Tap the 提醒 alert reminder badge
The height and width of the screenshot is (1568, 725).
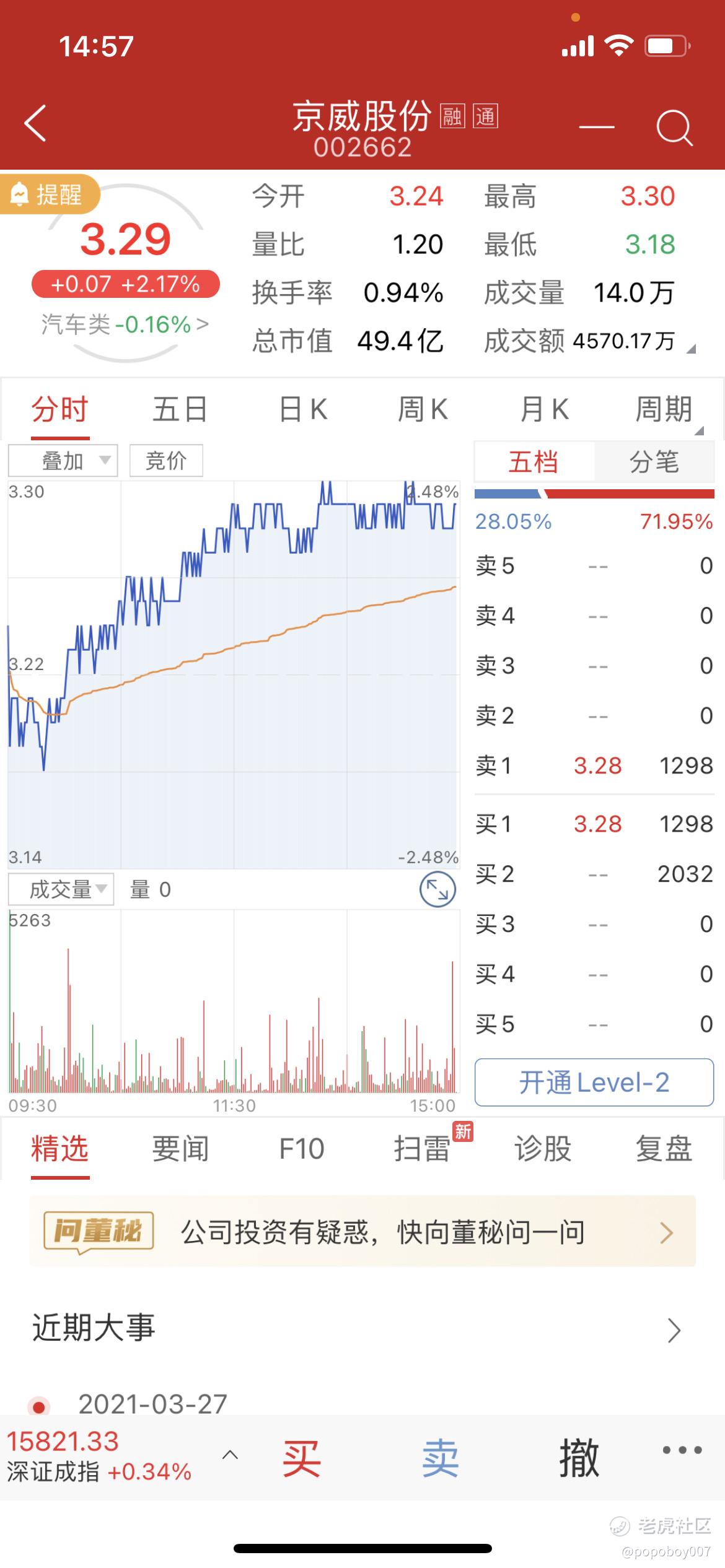coord(50,195)
